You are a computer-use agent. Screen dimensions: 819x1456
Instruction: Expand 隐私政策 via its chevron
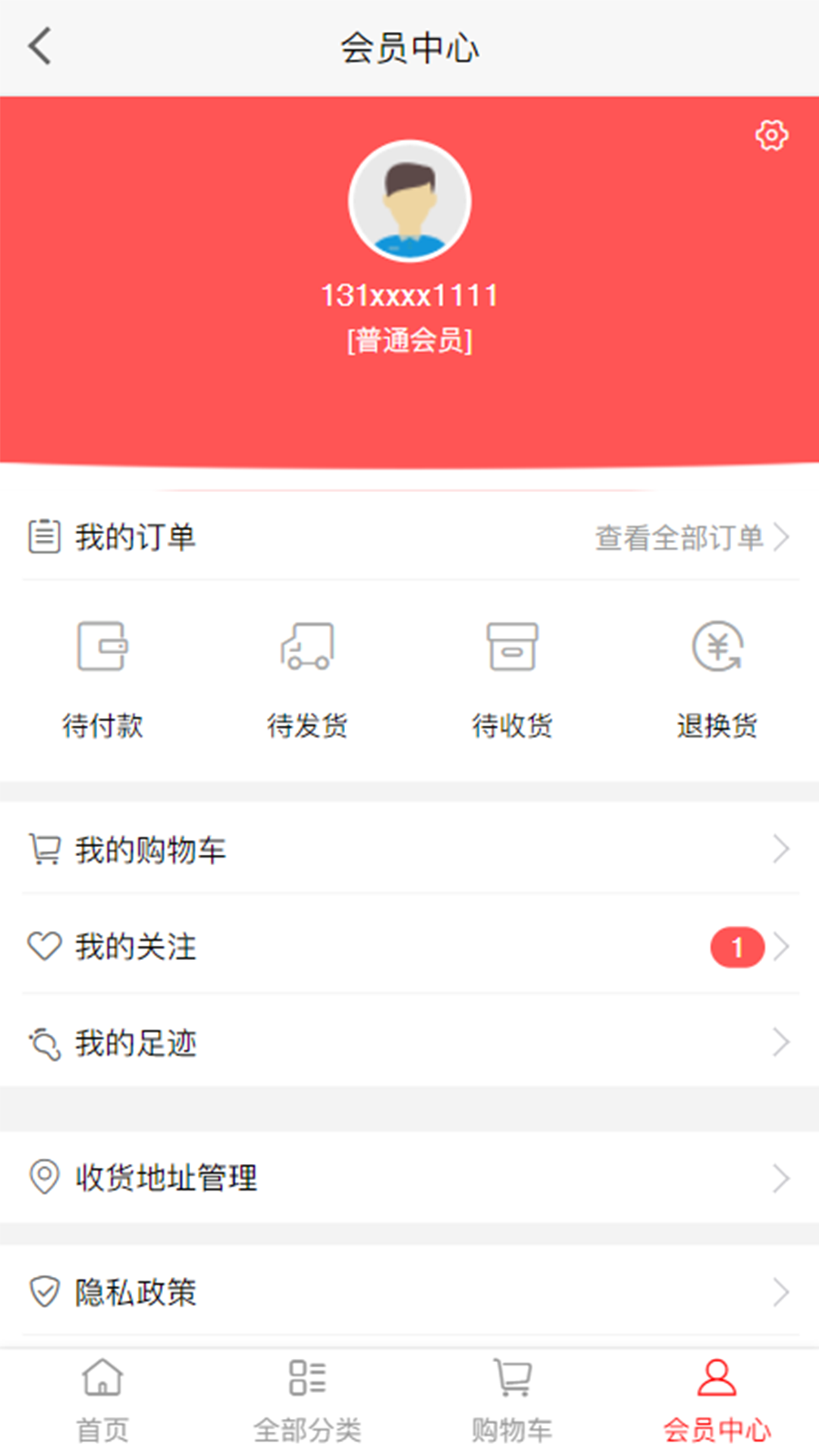(782, 1291)
